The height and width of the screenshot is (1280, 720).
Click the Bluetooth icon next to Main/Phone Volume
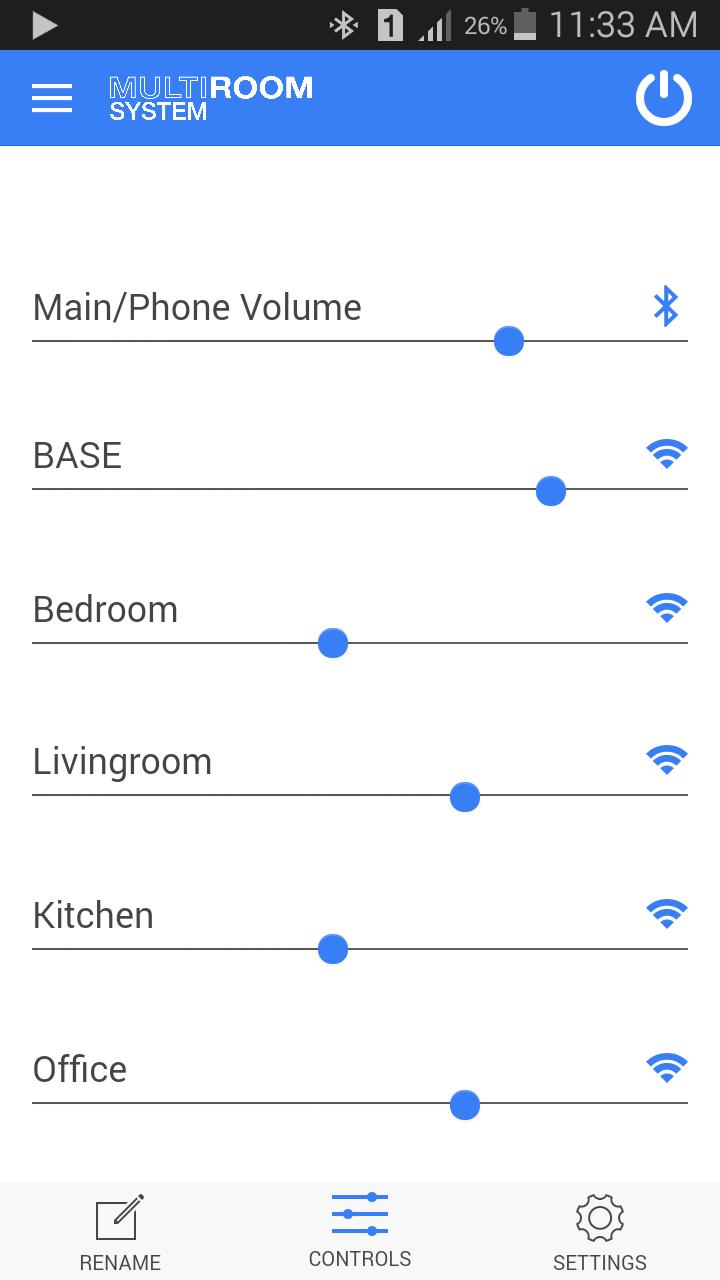click(x=664, y=306)
